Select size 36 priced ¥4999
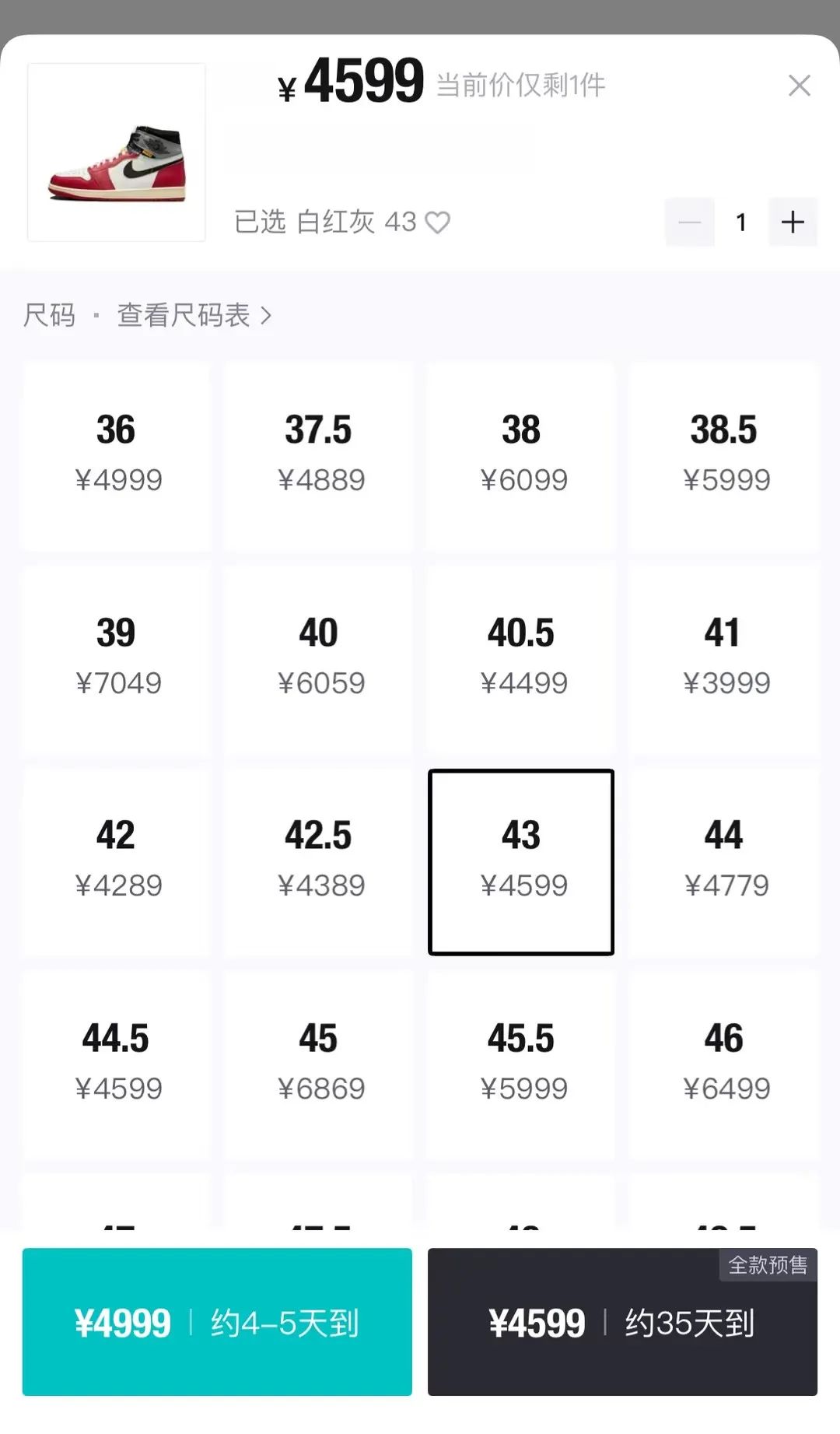Screen dimensions: 840x1434 [x=117, y=455]
